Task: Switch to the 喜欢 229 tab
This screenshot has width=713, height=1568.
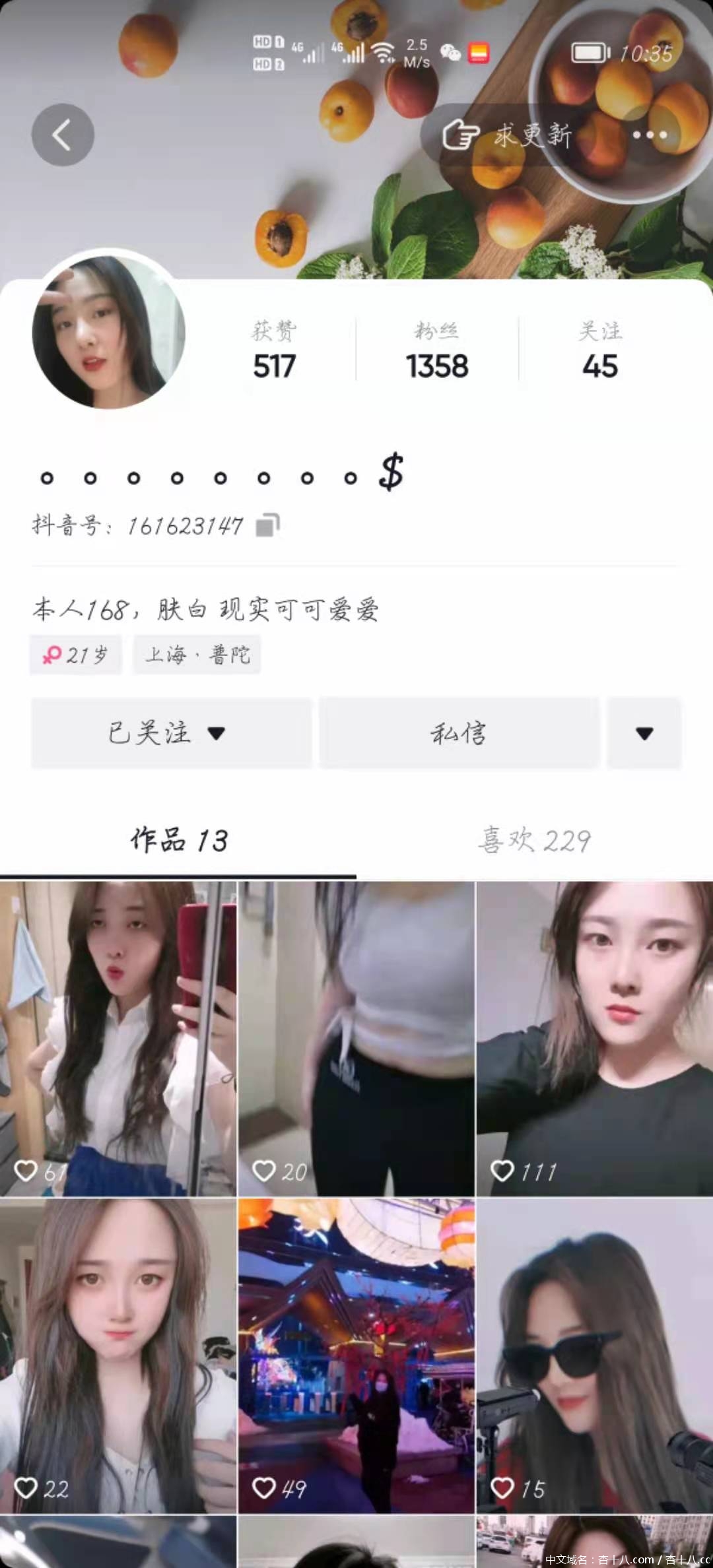Action: point(534,841)
